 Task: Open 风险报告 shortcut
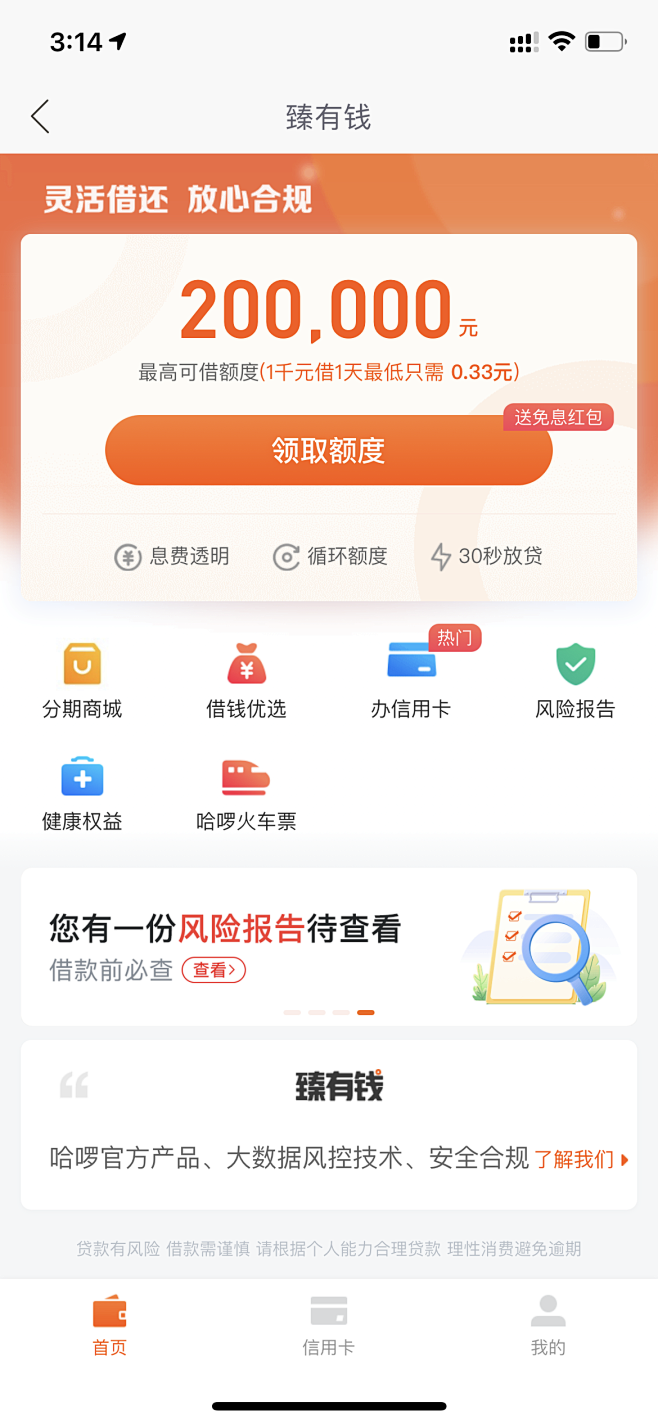[575, 681]
